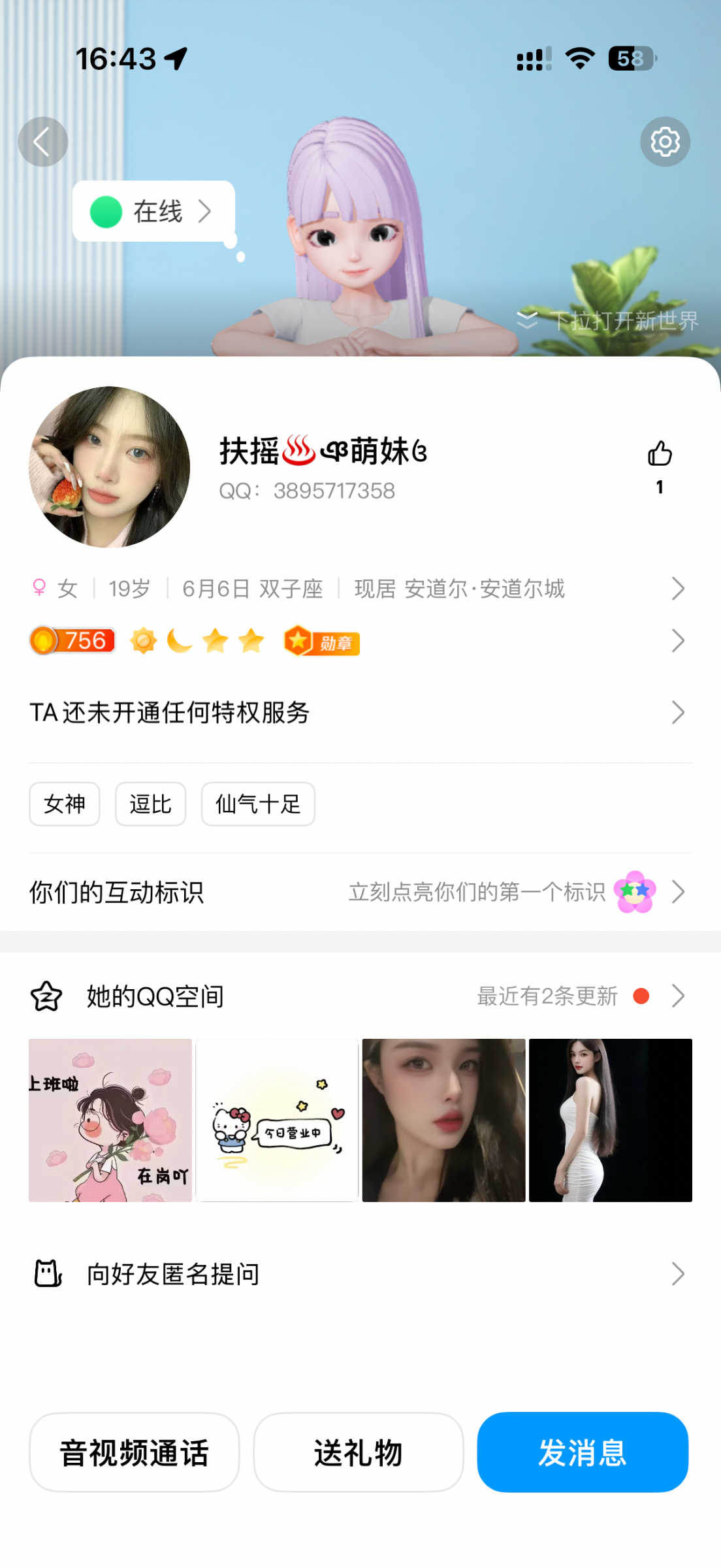The width and height of the screenshot is (721, 1568).
Task: Start 音视频通话 call
Action: coord(135,1452)
